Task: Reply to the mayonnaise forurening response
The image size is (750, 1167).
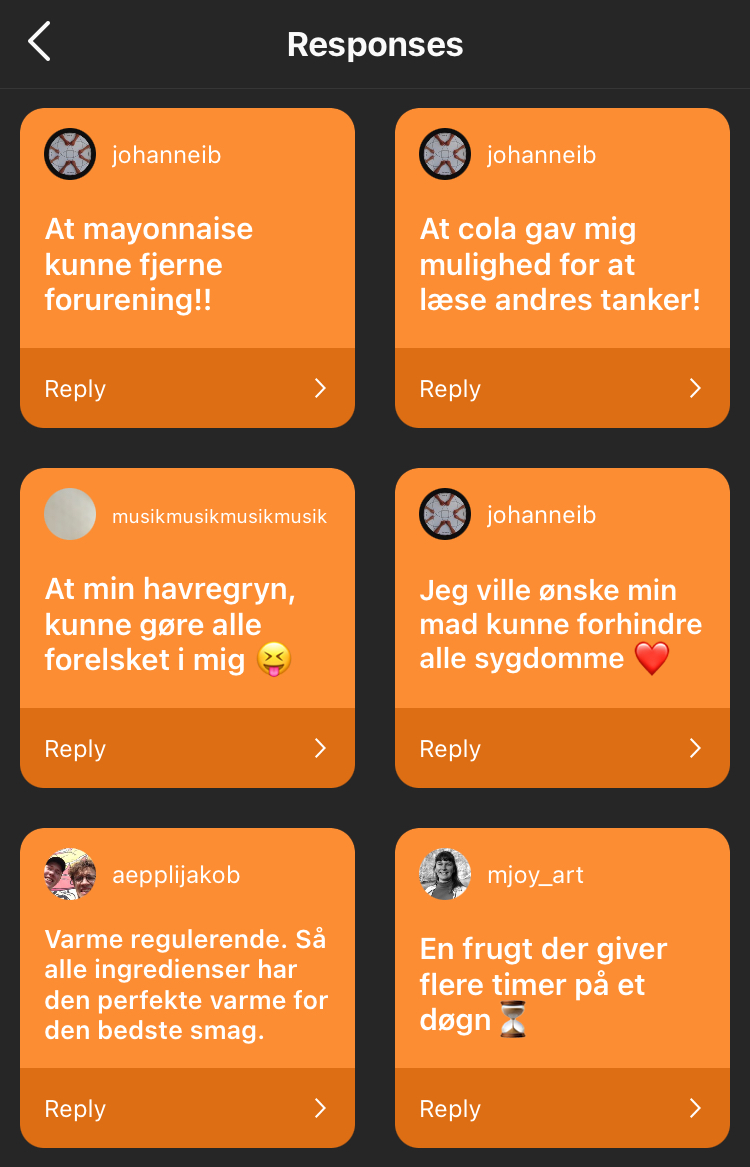Action: pos(187,388)
